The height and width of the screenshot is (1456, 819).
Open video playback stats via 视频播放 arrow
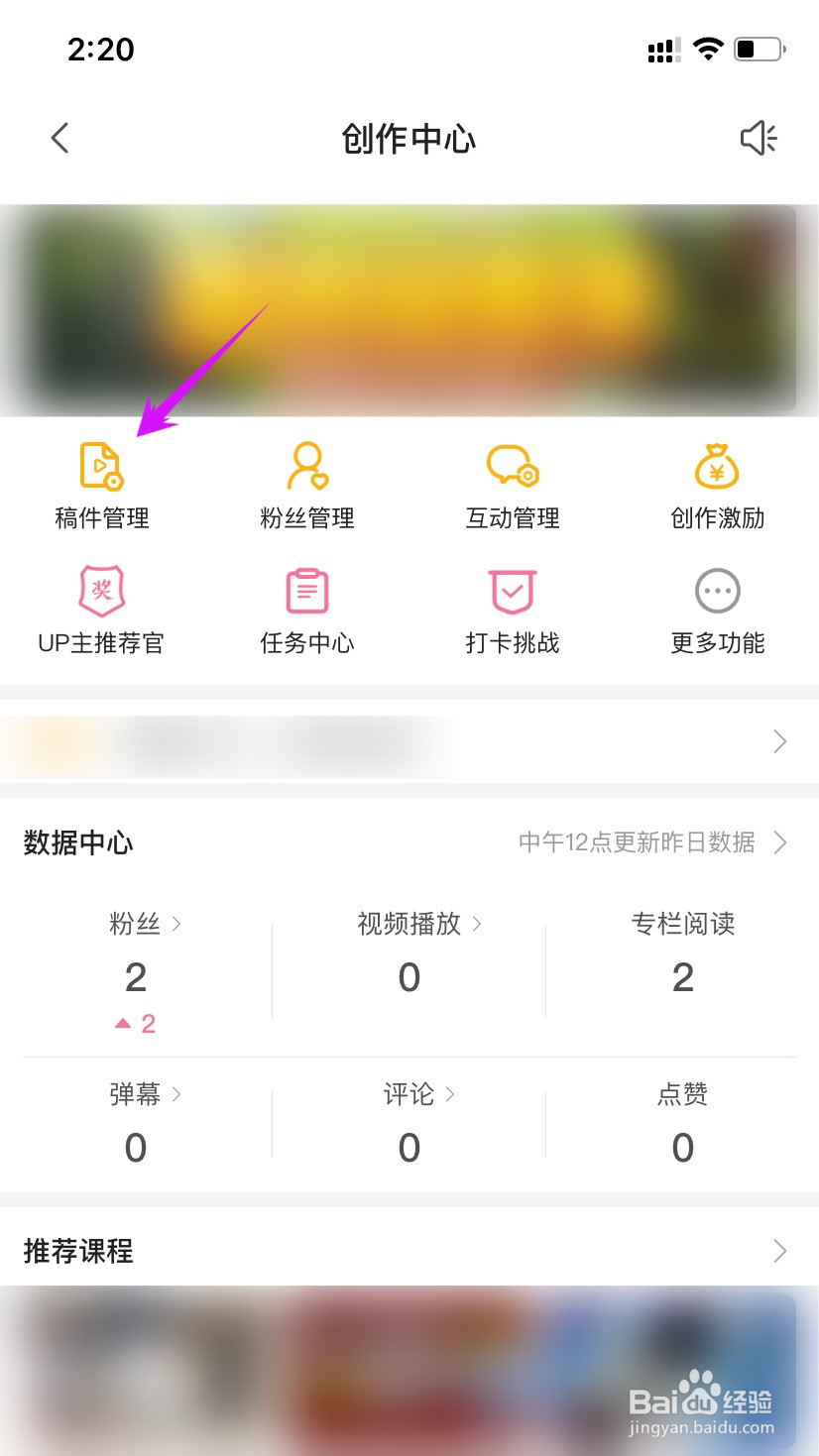[x=479, y=924]
